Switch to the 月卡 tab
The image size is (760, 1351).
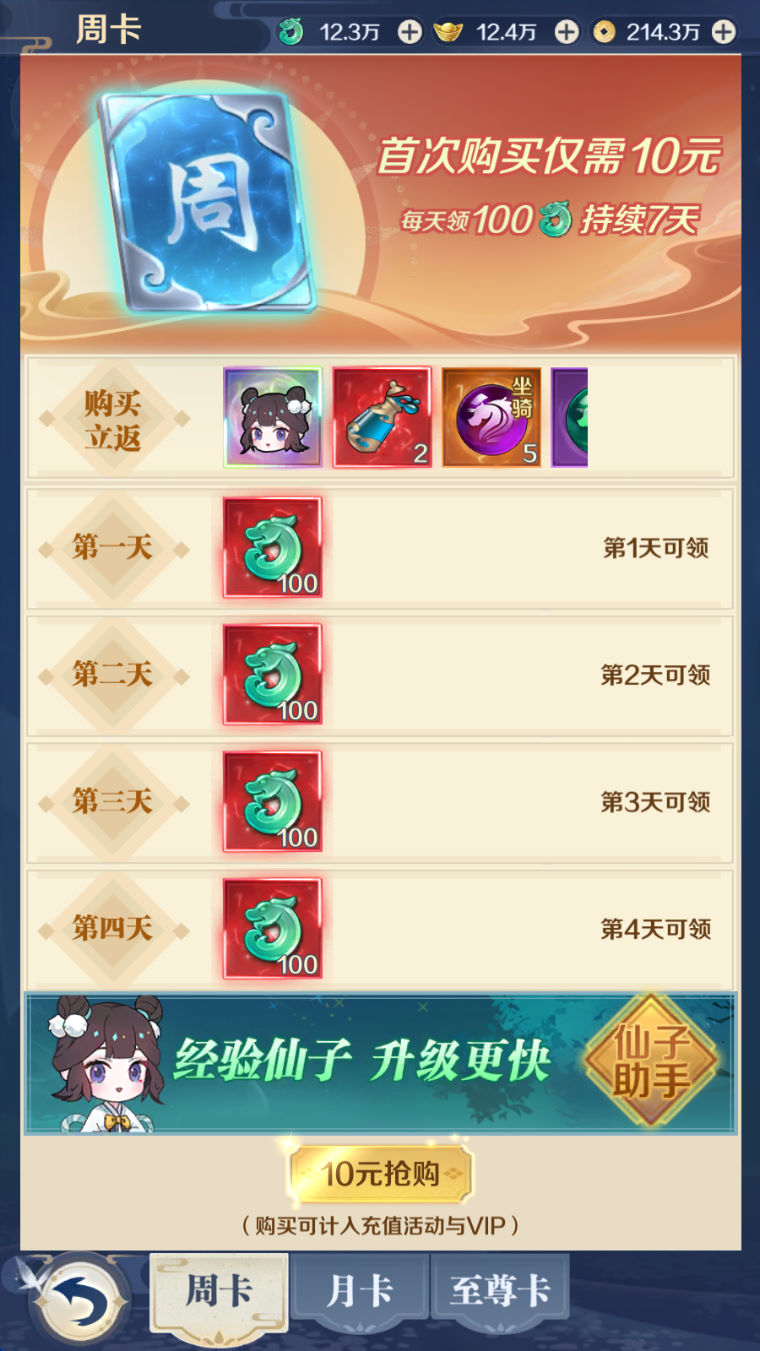click(x=359, y=1291)
